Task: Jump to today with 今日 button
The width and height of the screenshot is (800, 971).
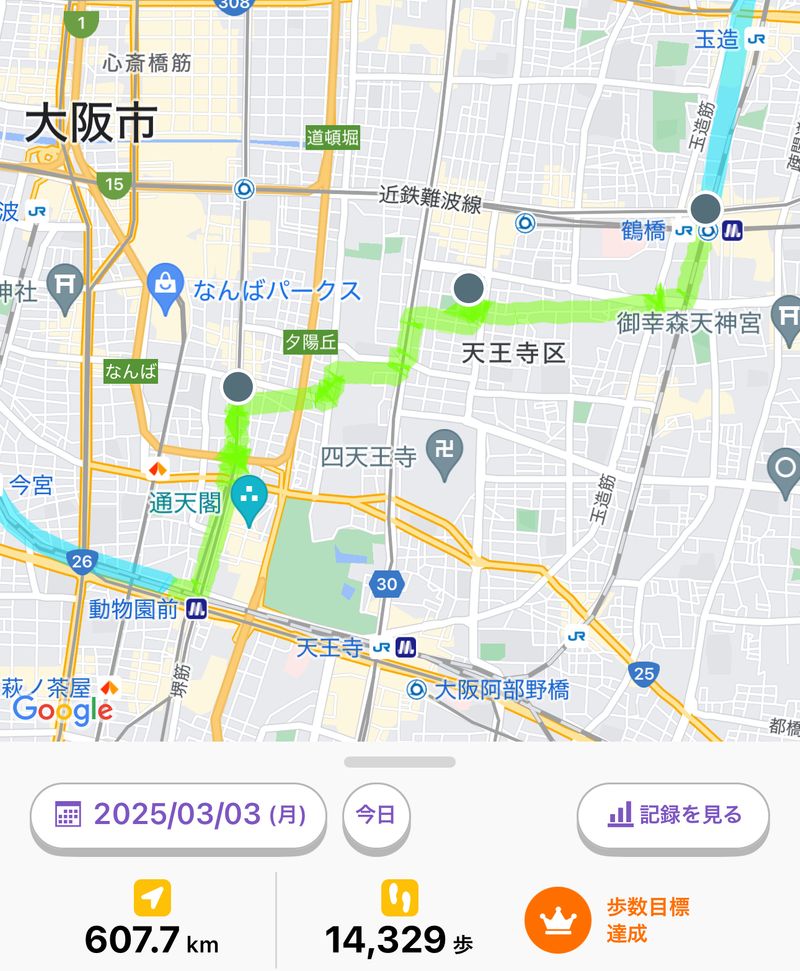Action: (376, 815)
